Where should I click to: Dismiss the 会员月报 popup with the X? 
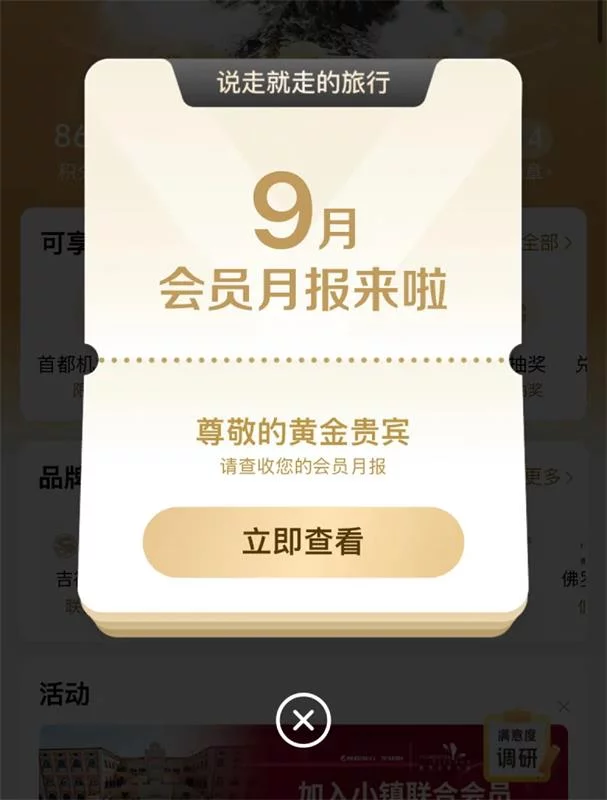coord(304,720)
